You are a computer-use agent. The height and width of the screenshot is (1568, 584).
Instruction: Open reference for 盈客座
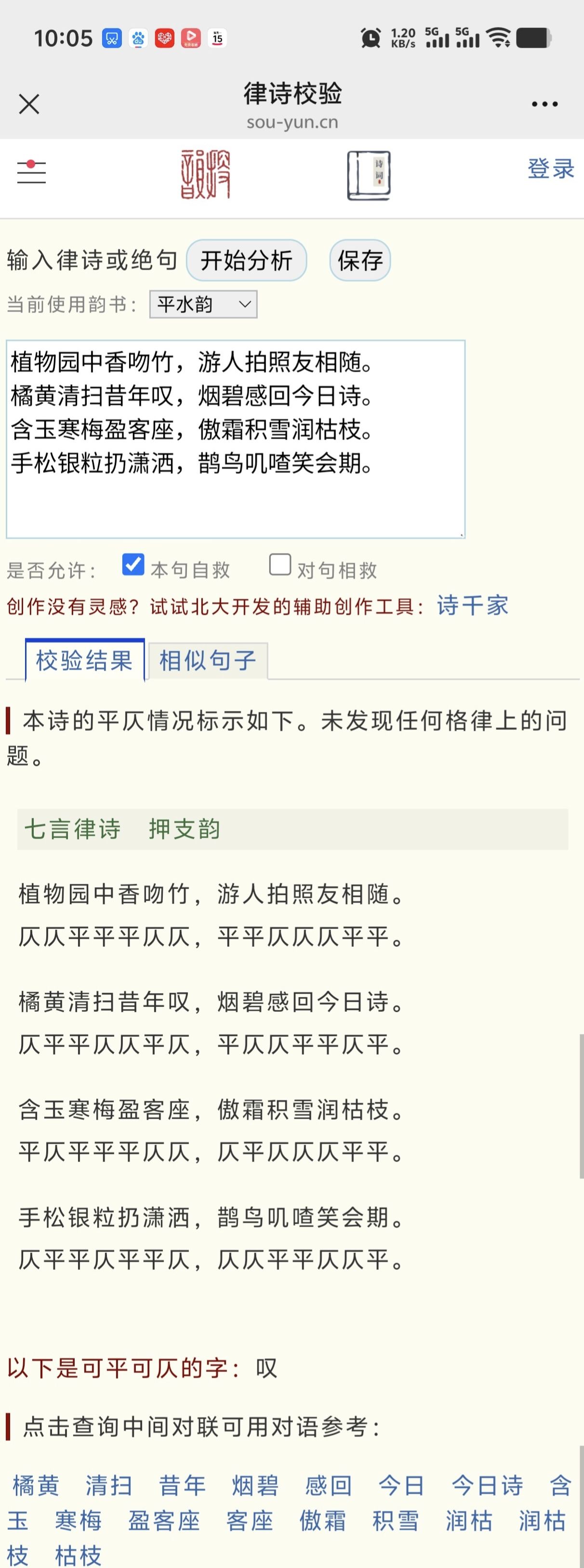coord(164,1520)
